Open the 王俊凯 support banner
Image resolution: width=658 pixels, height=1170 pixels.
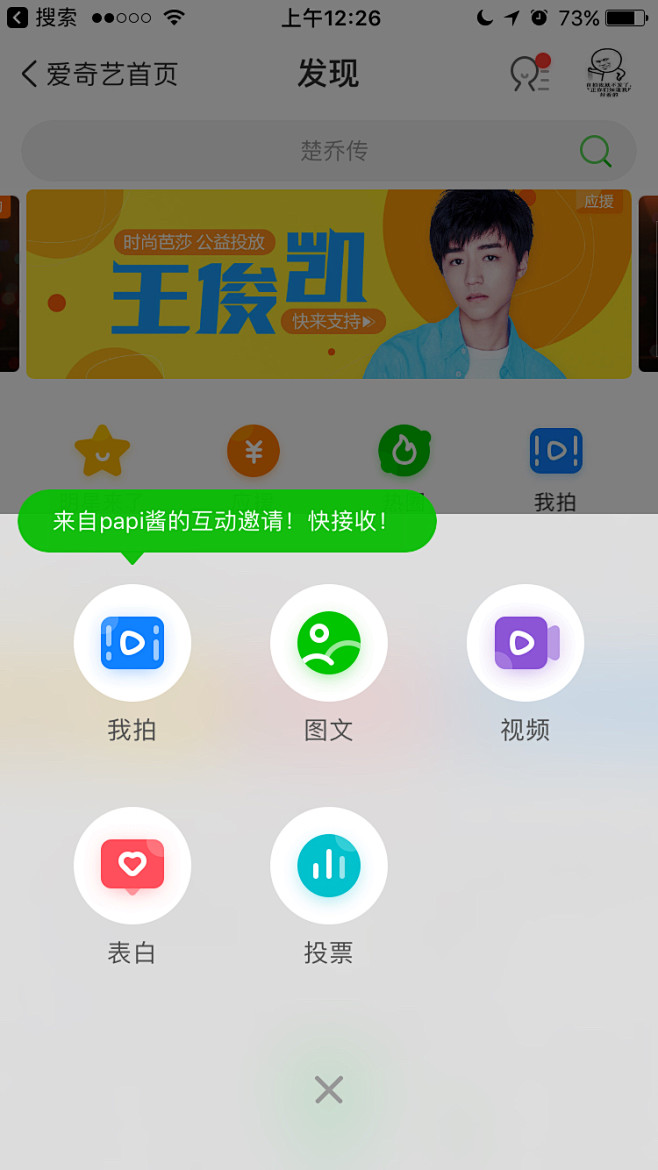329,284
